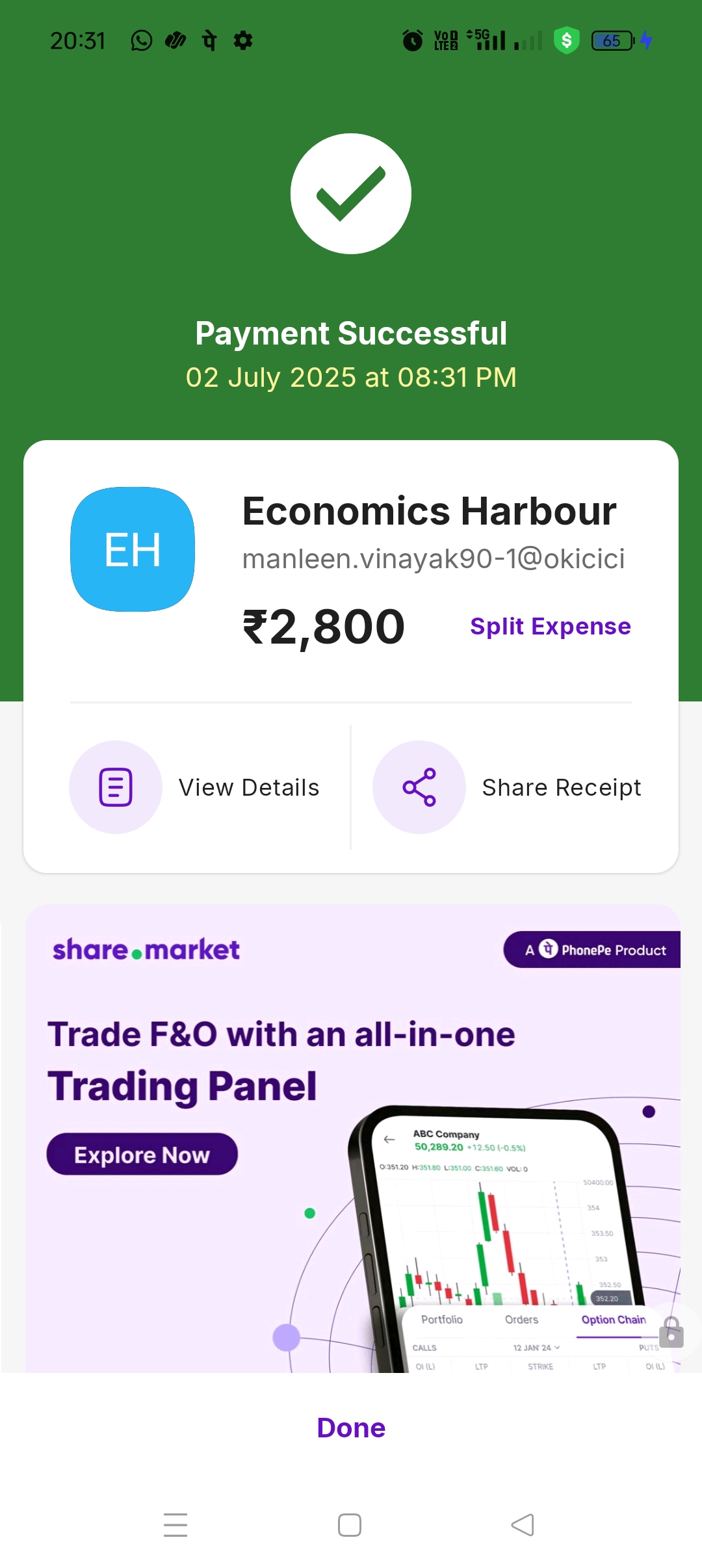This screenshot has height=1568, width=702.
Task: Tap Split Expense link
Action: click(550, 626)
